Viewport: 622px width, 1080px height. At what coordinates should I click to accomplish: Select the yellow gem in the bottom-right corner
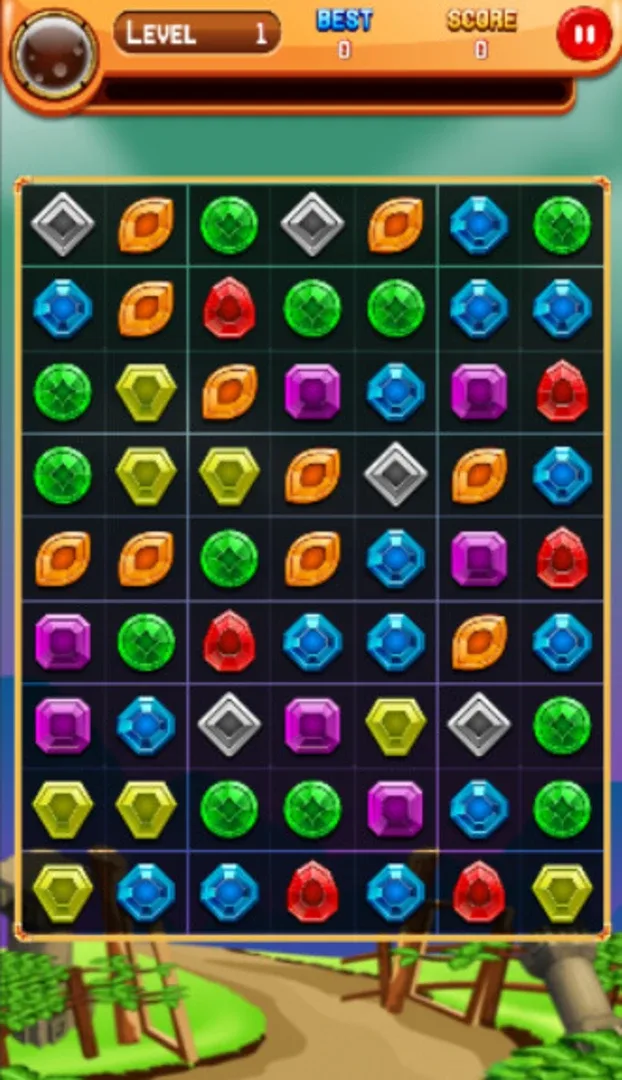click(x=562, y=891)
